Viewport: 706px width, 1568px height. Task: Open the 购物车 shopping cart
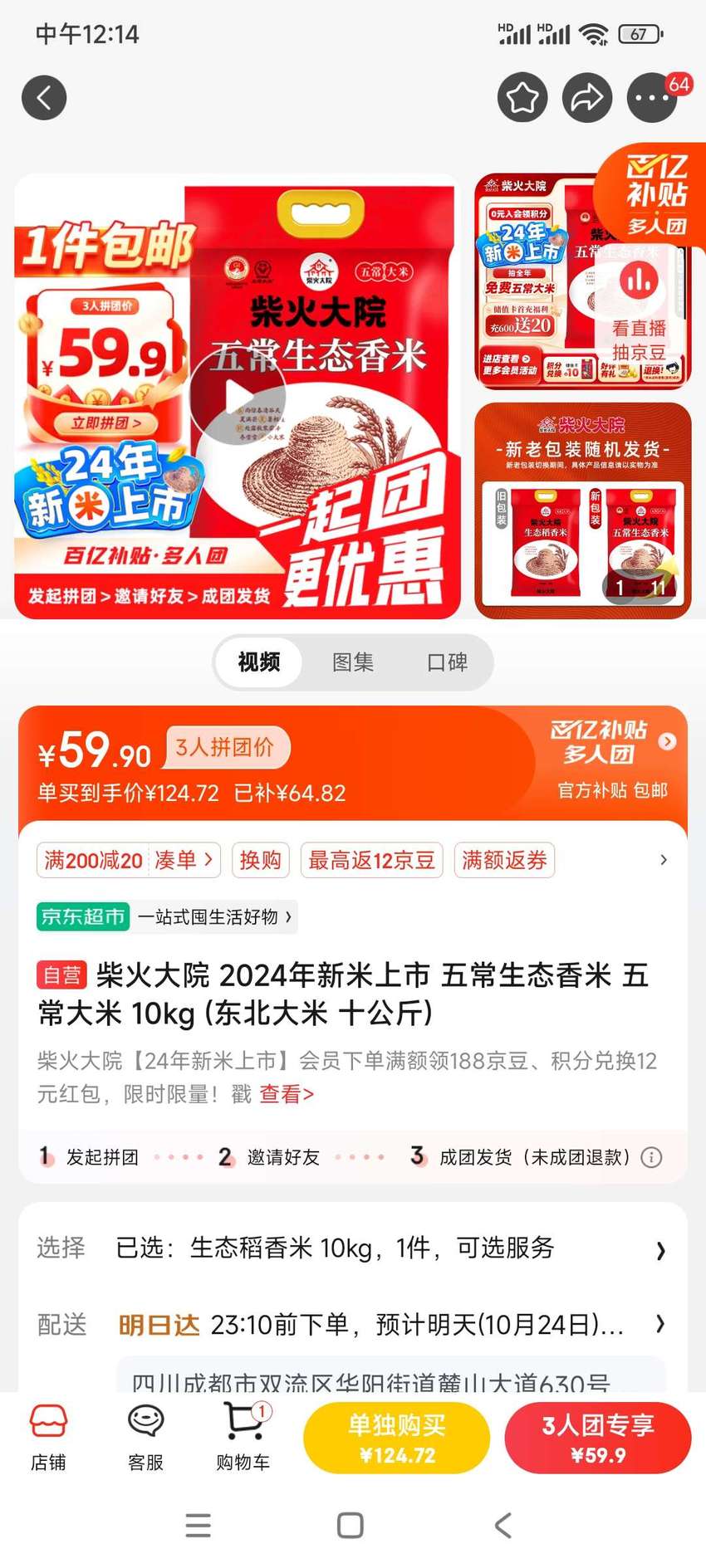pyautogui.click(x=243, y=1438)
